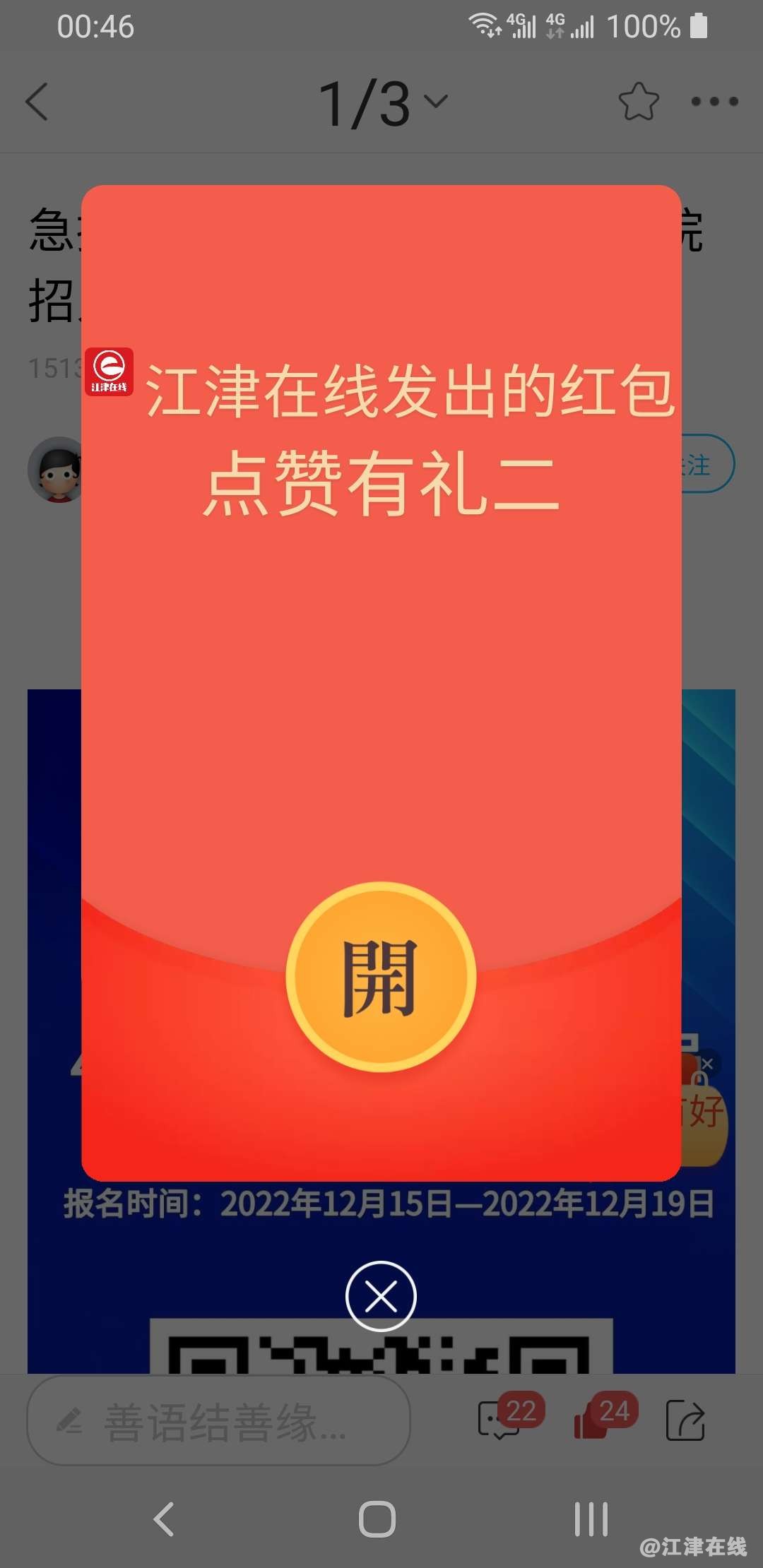The width and height of the screenshot is (763, 1568).
Task: Bookmark this post with the star icon
Action: point(638,102)
